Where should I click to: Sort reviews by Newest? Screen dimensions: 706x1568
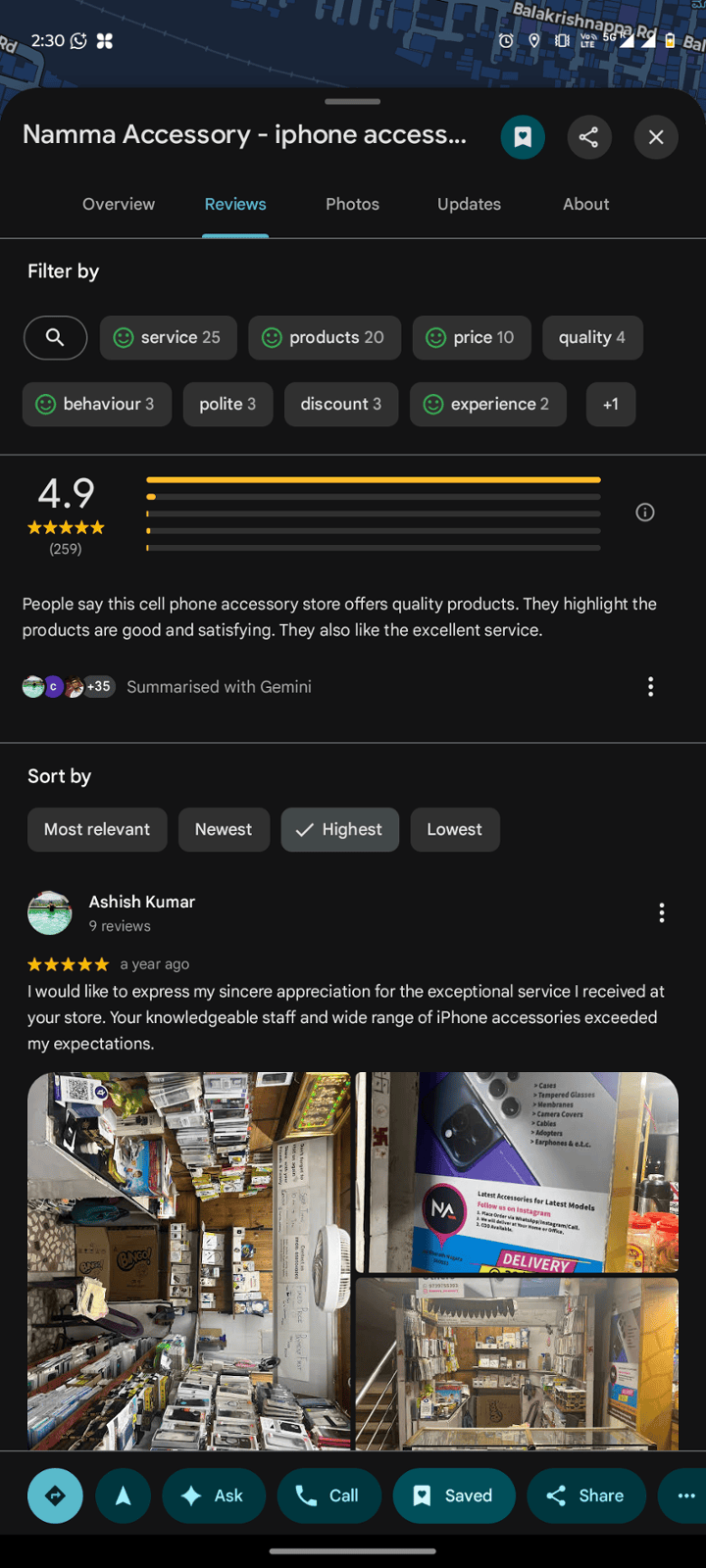click(224, 829)
